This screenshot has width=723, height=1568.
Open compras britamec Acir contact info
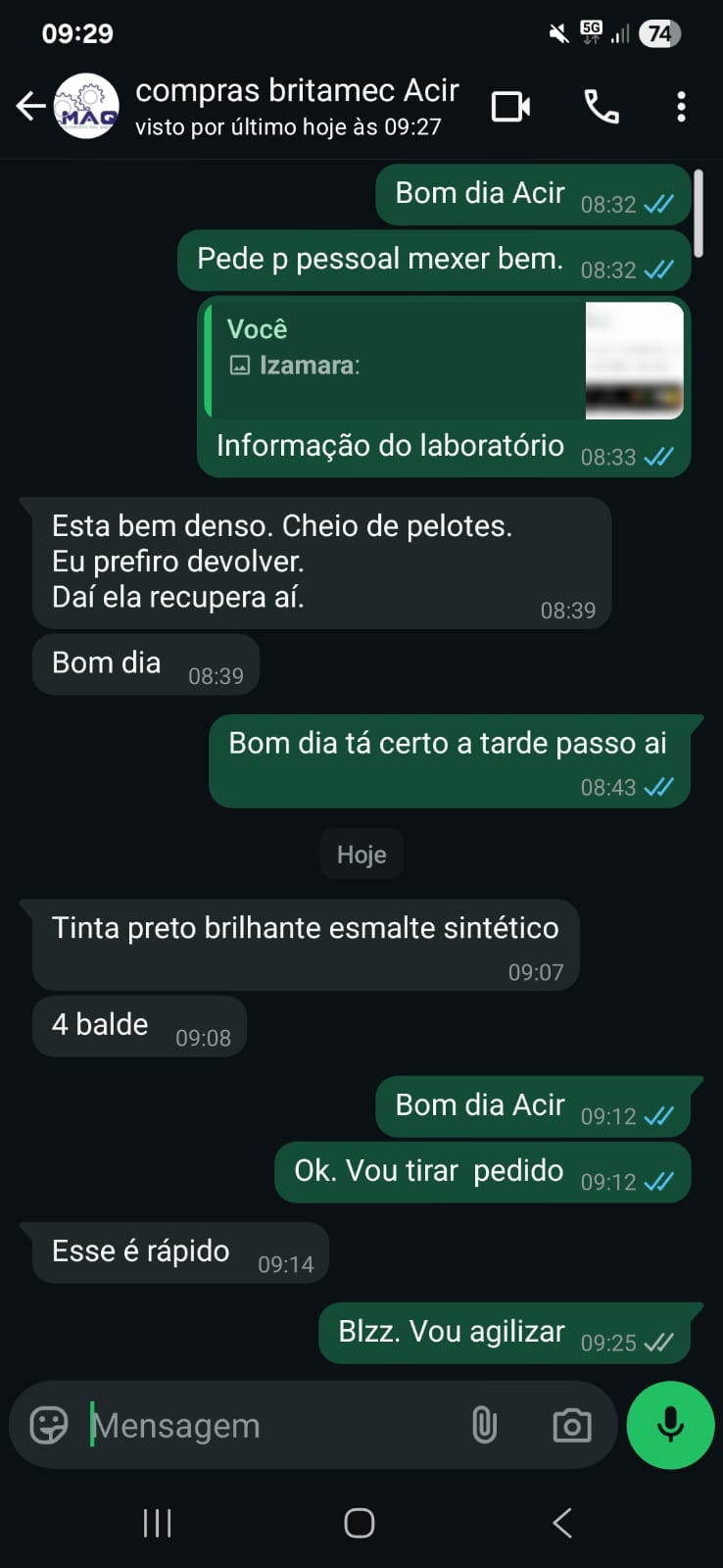(296, 106)
